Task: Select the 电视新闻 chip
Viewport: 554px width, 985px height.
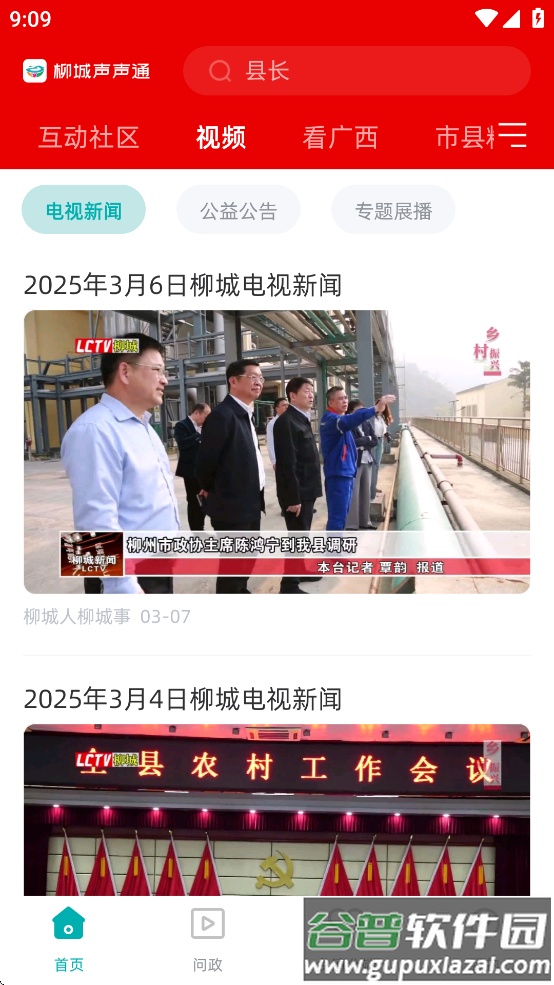Action: coord(84,210)
